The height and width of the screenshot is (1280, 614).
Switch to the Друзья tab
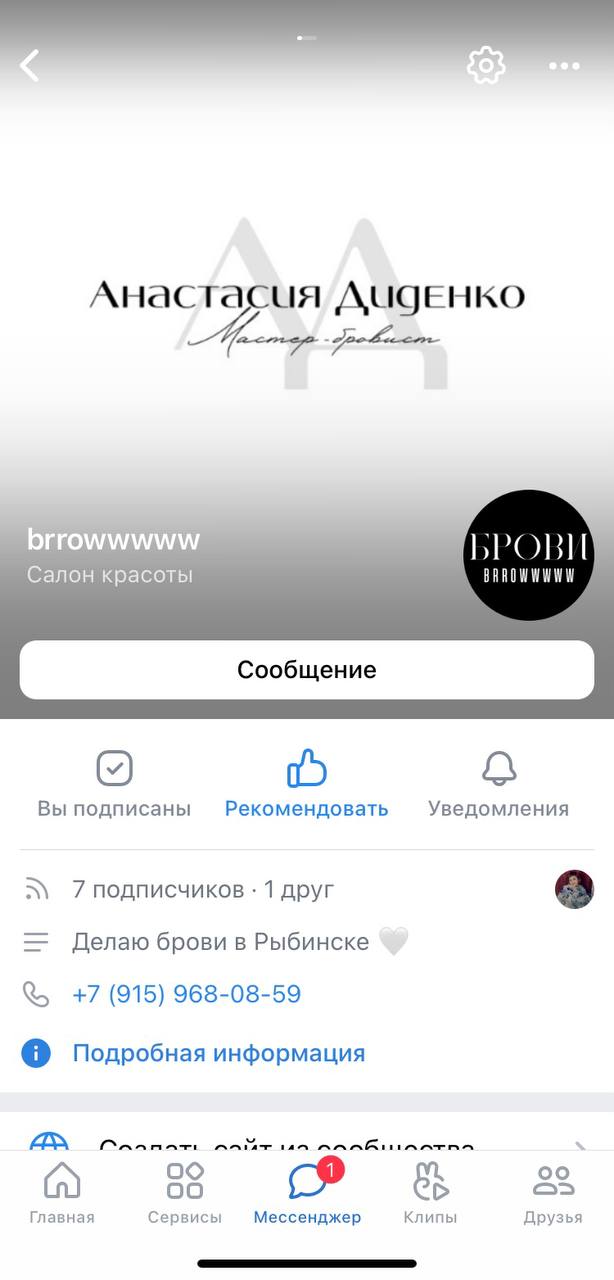point(553,1194)
